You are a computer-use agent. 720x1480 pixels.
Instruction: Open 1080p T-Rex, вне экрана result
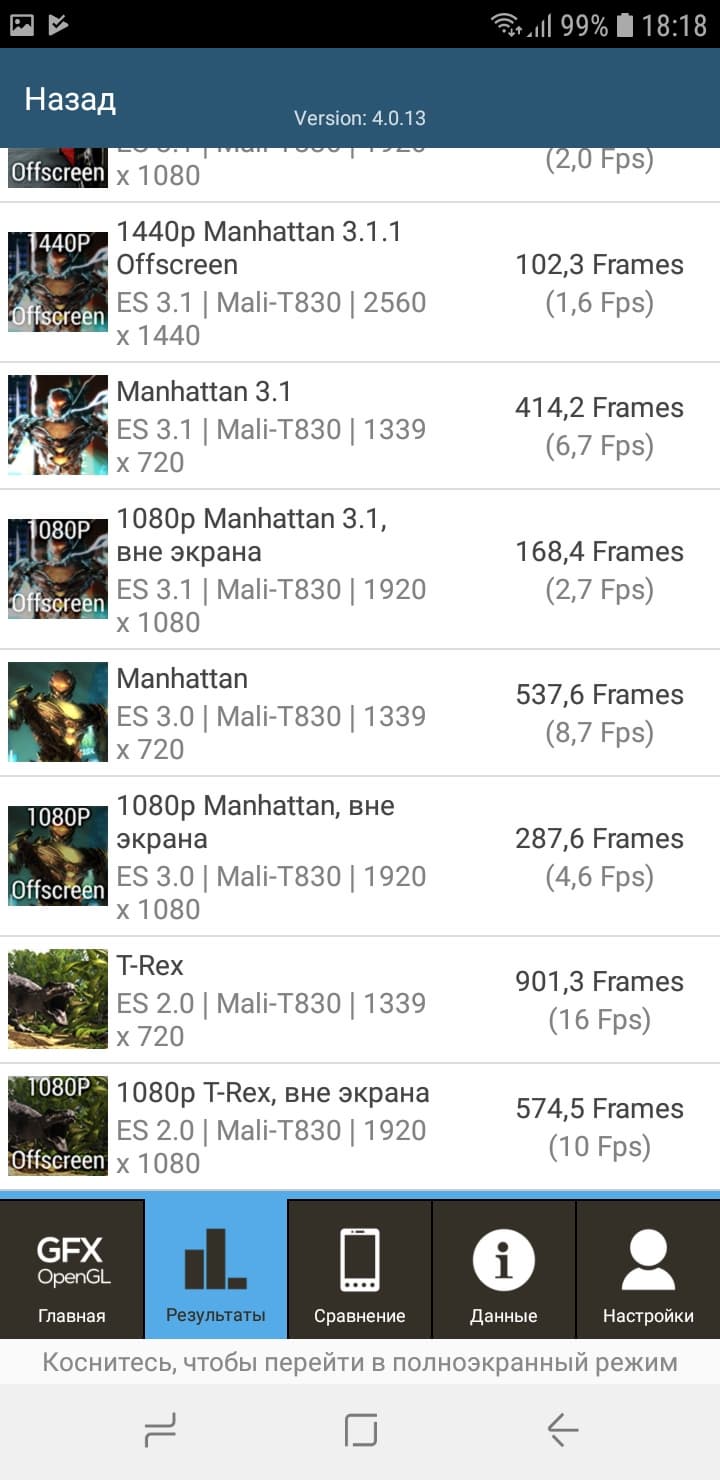click(360, 1127)
